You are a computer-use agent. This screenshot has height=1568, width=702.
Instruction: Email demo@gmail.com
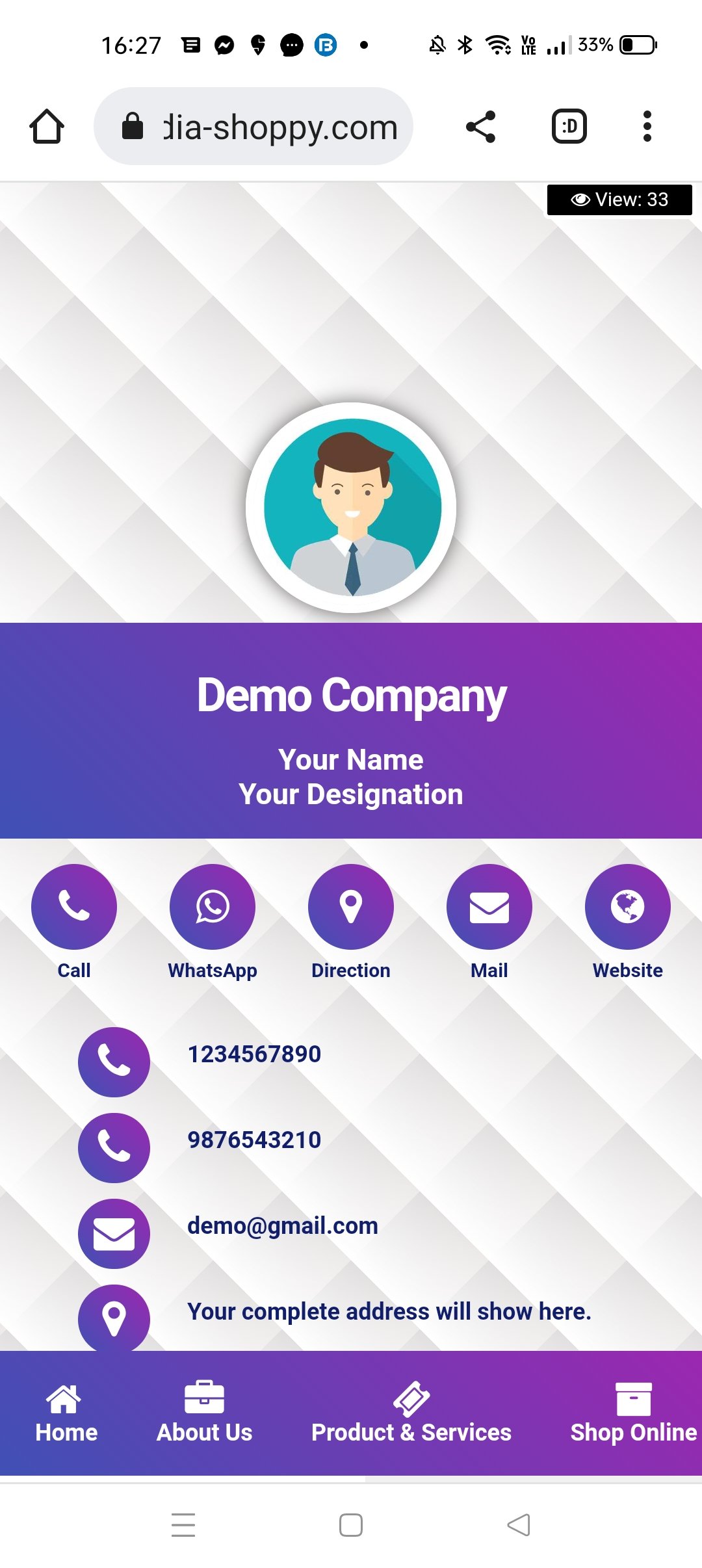tap(282, 1226)
